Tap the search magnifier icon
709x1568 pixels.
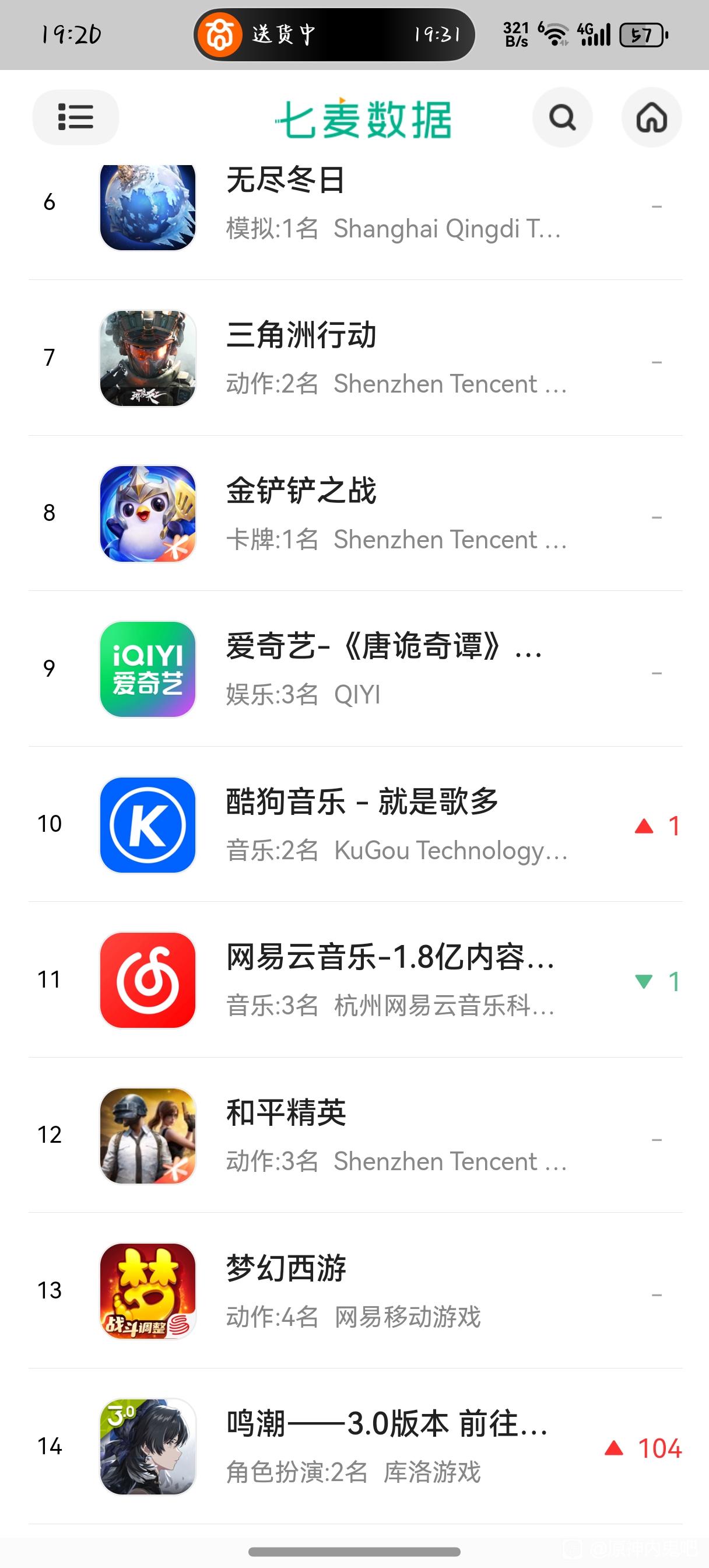click(x=562, y=117)
